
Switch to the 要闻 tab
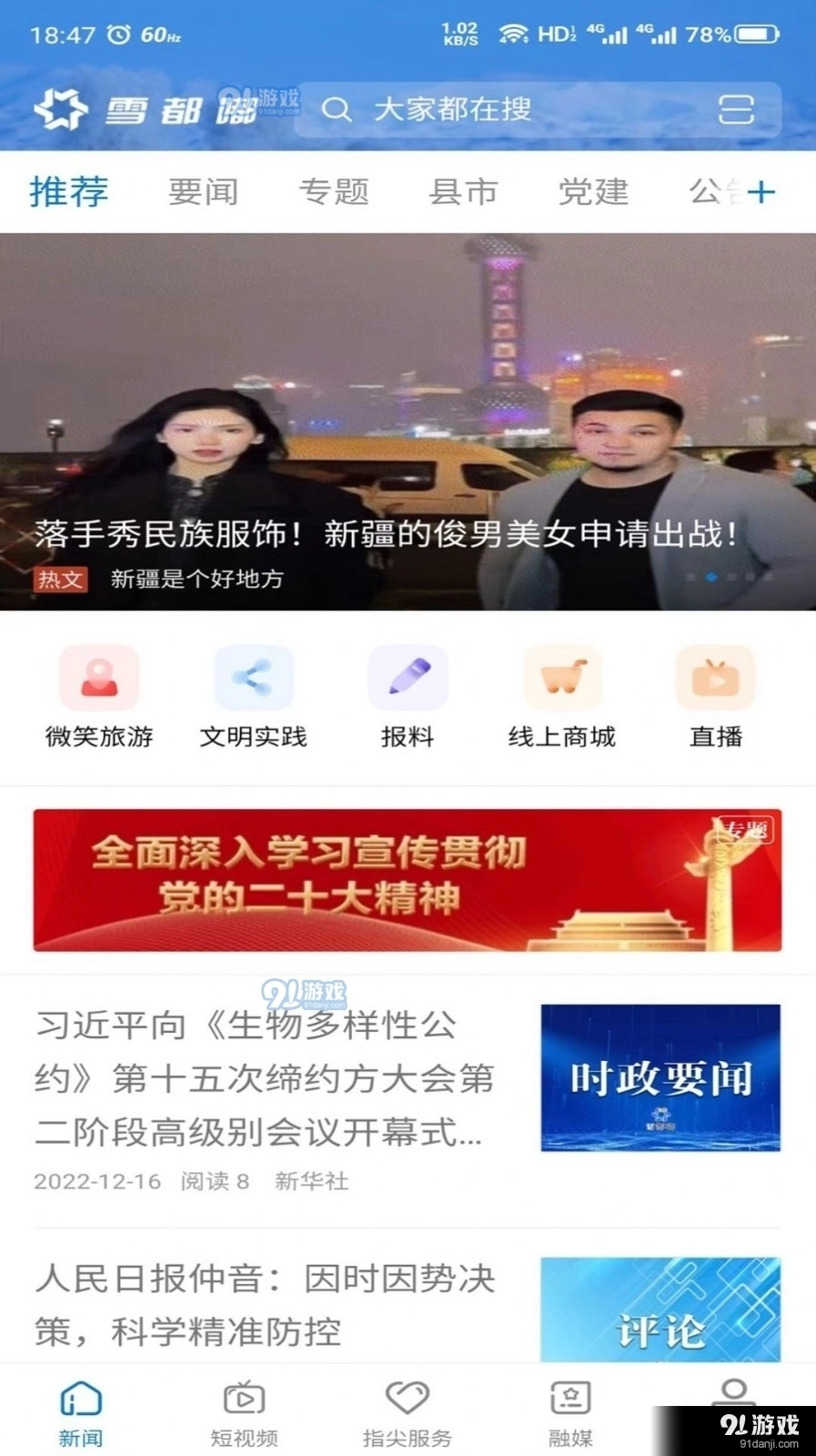[x=203, y=192]
